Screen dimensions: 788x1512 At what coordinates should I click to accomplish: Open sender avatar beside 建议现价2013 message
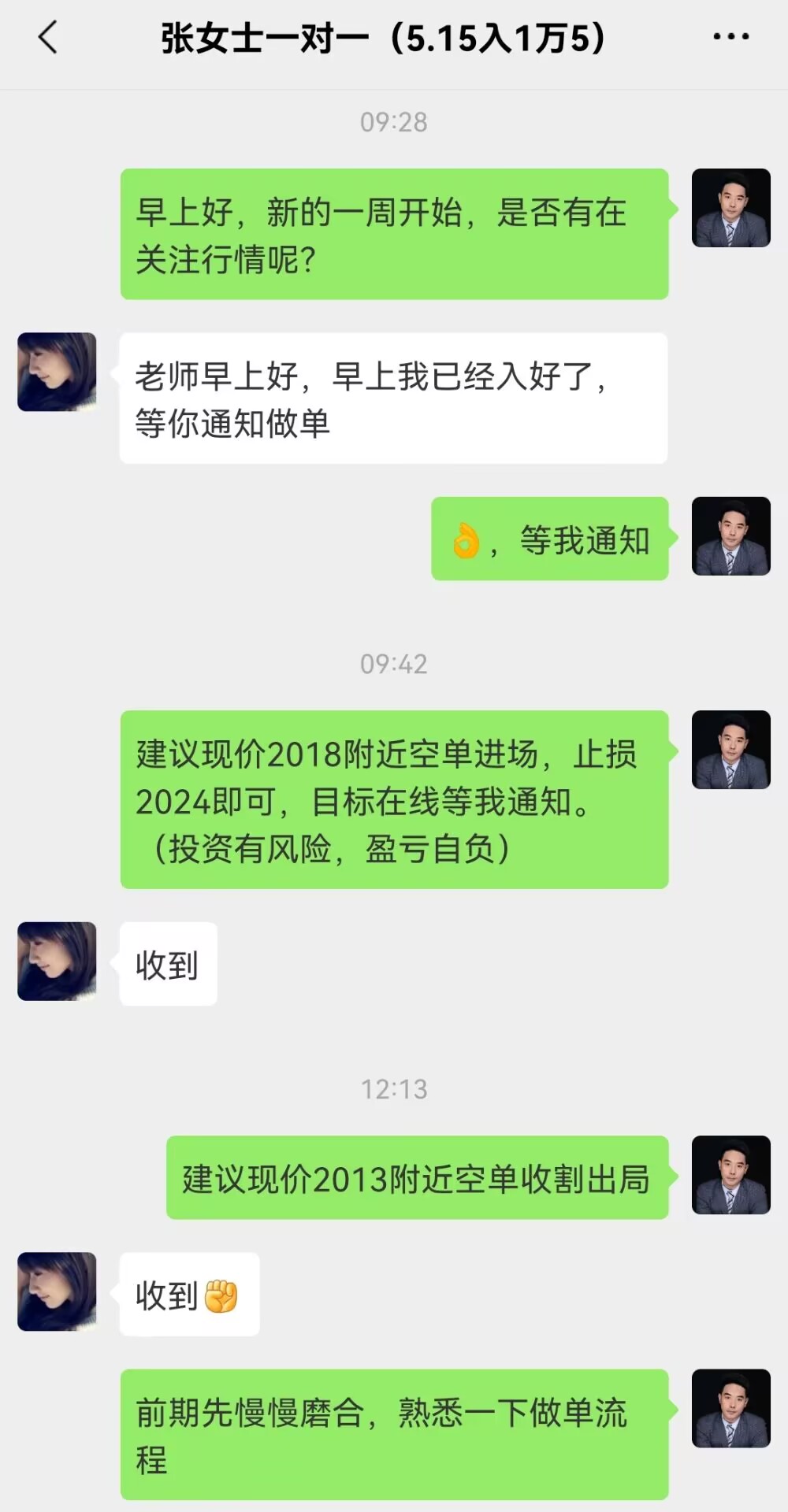(x=730, y=1175)
